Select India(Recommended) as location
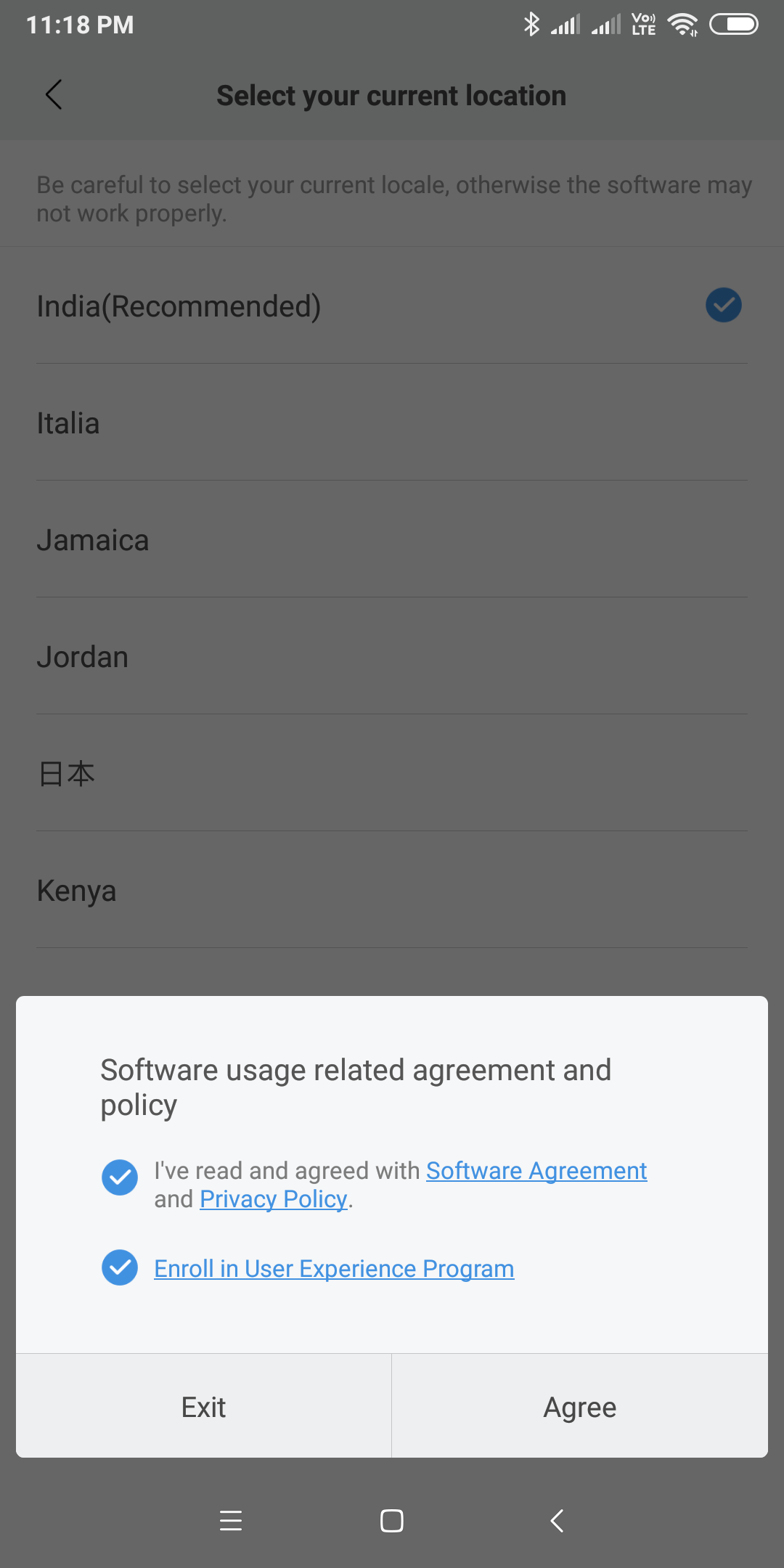Viewport: 784px width, 1568px height. [392, 306]
